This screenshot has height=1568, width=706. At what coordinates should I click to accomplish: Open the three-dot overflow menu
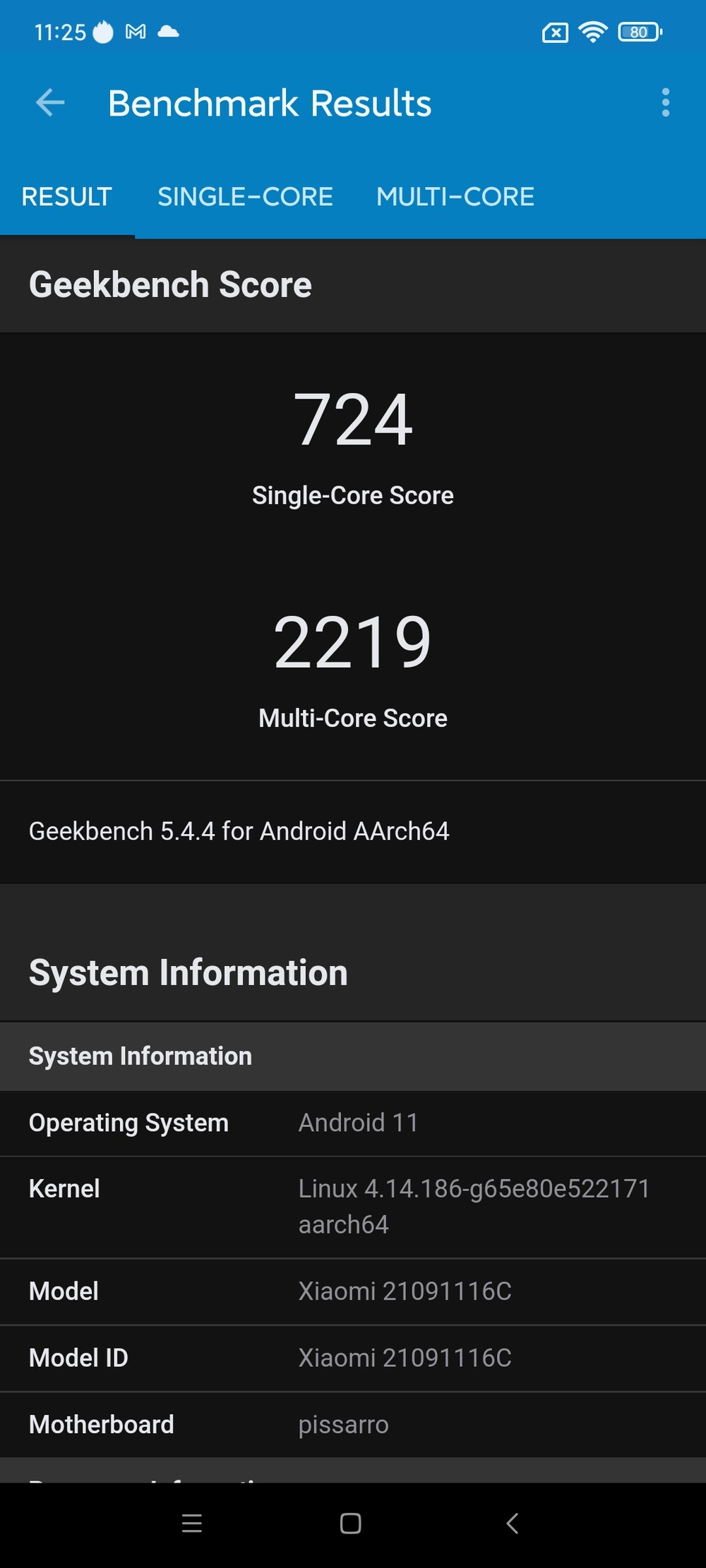665,103
